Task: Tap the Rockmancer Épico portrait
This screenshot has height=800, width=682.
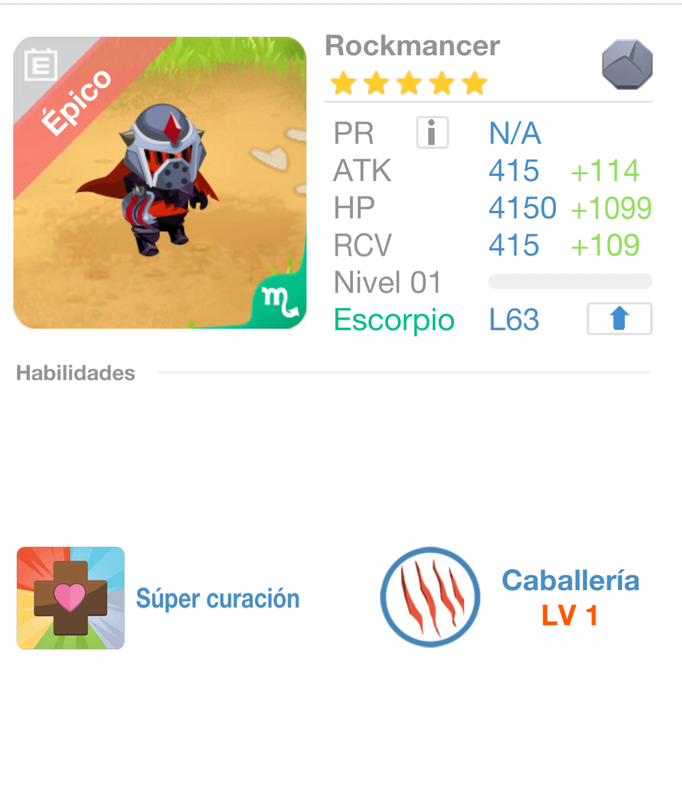Action: click(x=160, y=183)
